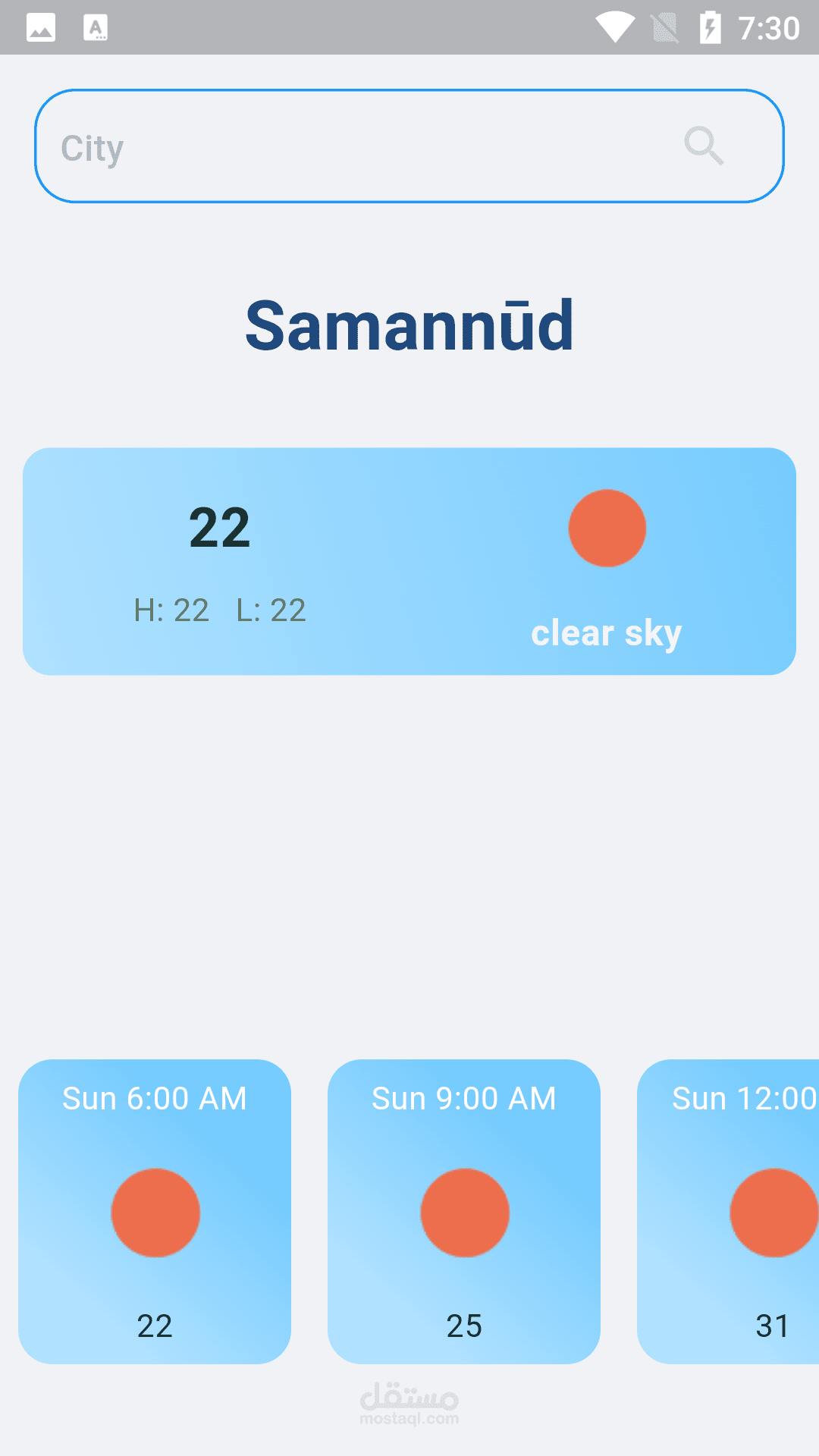The width and height of the screenshot is (819, 1456).
Task: Select the Sun 9:00 AM forecast card
Action: [x=464, y=1211]
